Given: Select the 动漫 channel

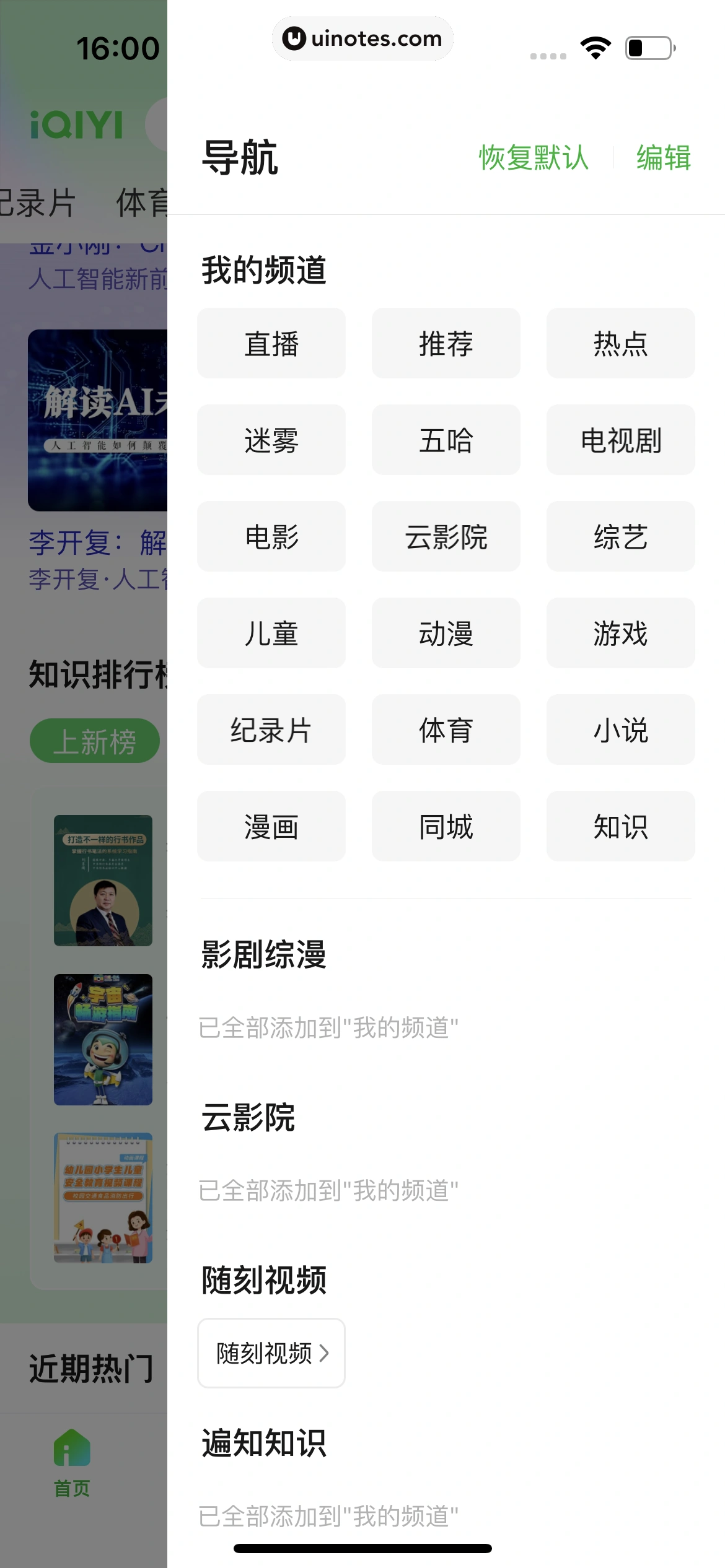Looking at the screenshot, I should pos(446,633).
